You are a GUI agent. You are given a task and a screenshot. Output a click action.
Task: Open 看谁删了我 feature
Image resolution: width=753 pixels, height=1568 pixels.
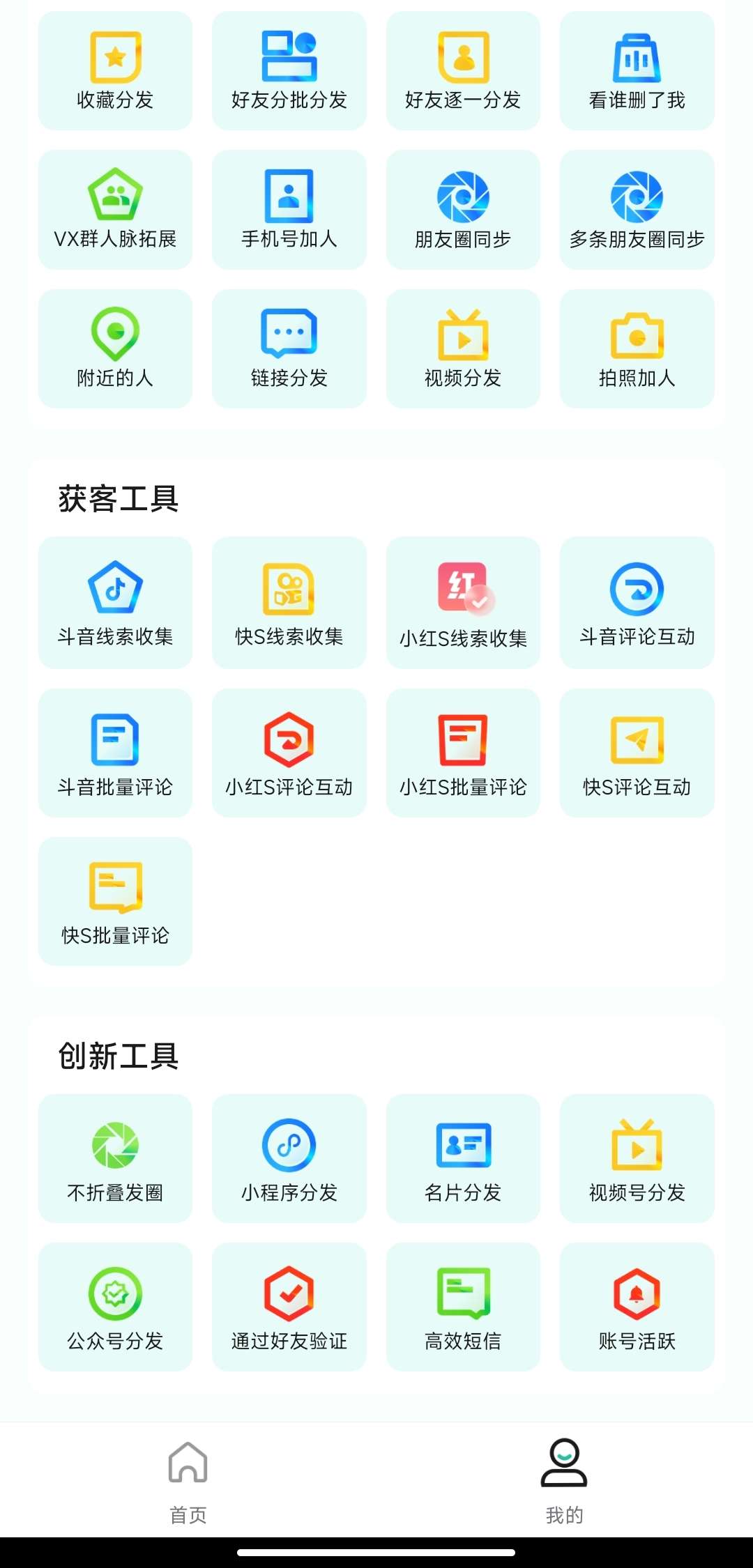637,71
